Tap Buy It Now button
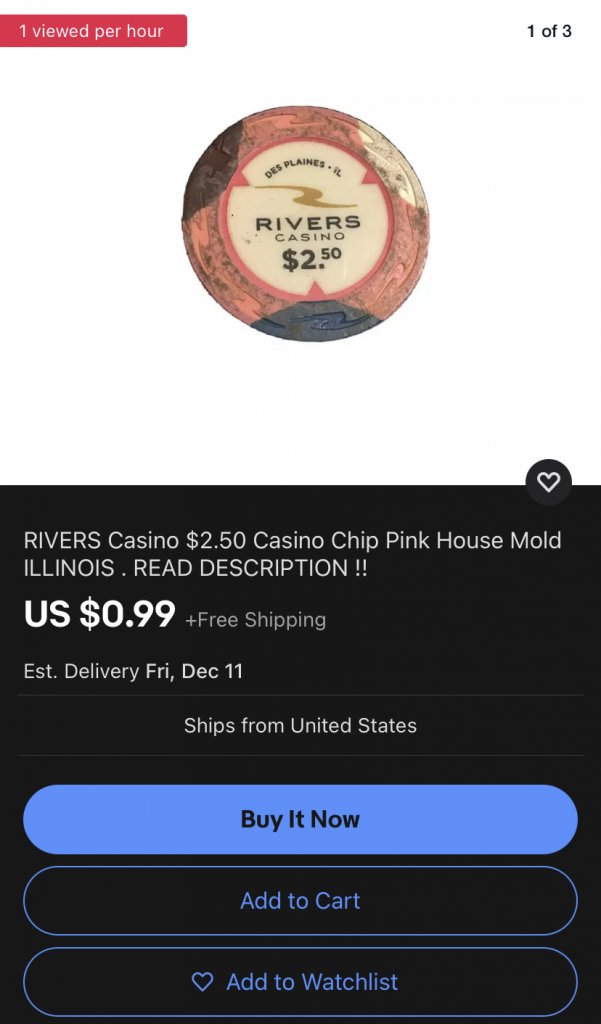 [x=300, y=819]
